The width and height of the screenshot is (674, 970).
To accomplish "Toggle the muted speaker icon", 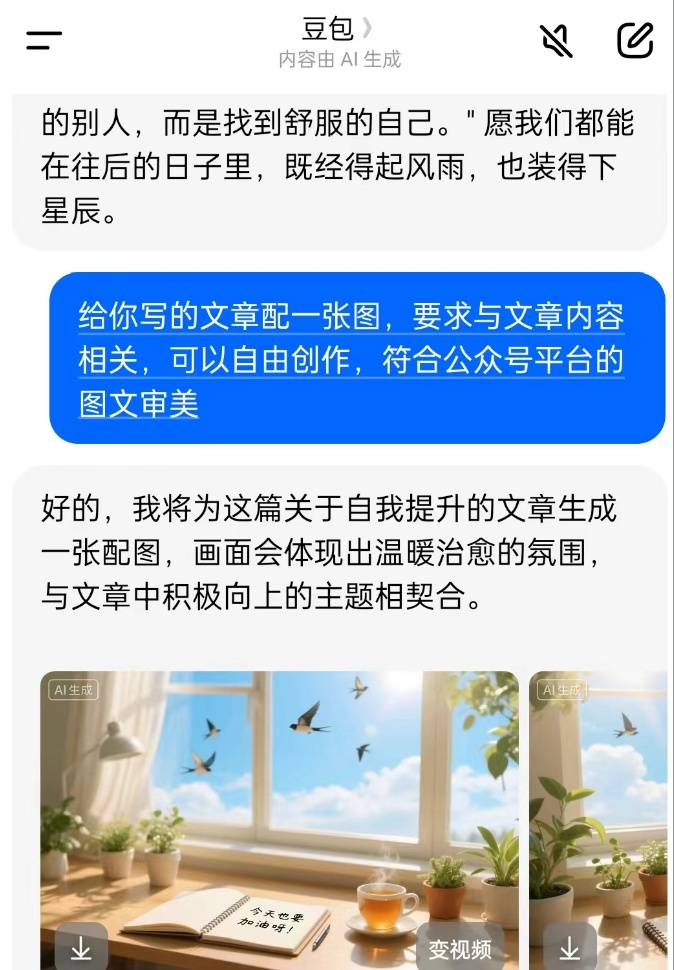I will [x=556, y=41].
